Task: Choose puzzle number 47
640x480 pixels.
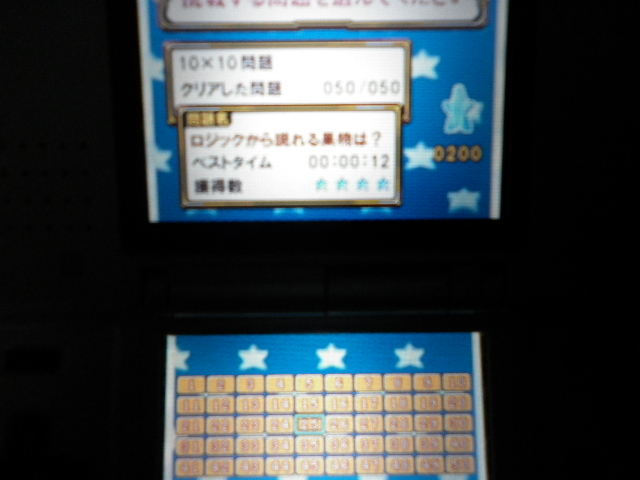Action: tap(369, 465)
